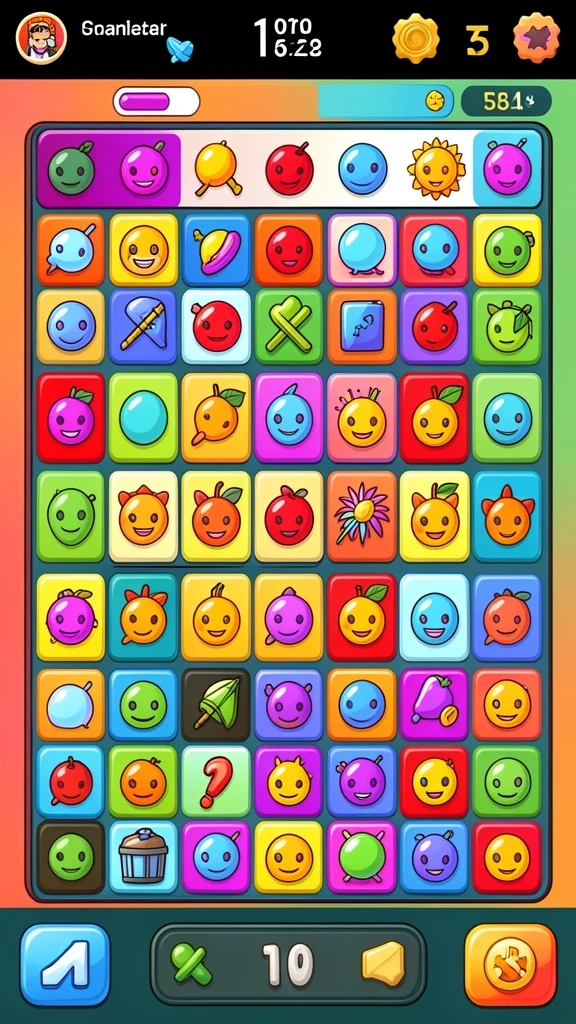The height and width of the screenshot is (1024, 576).
Task: Tap the gold coin icon in top bar
Action: [416, 39]
